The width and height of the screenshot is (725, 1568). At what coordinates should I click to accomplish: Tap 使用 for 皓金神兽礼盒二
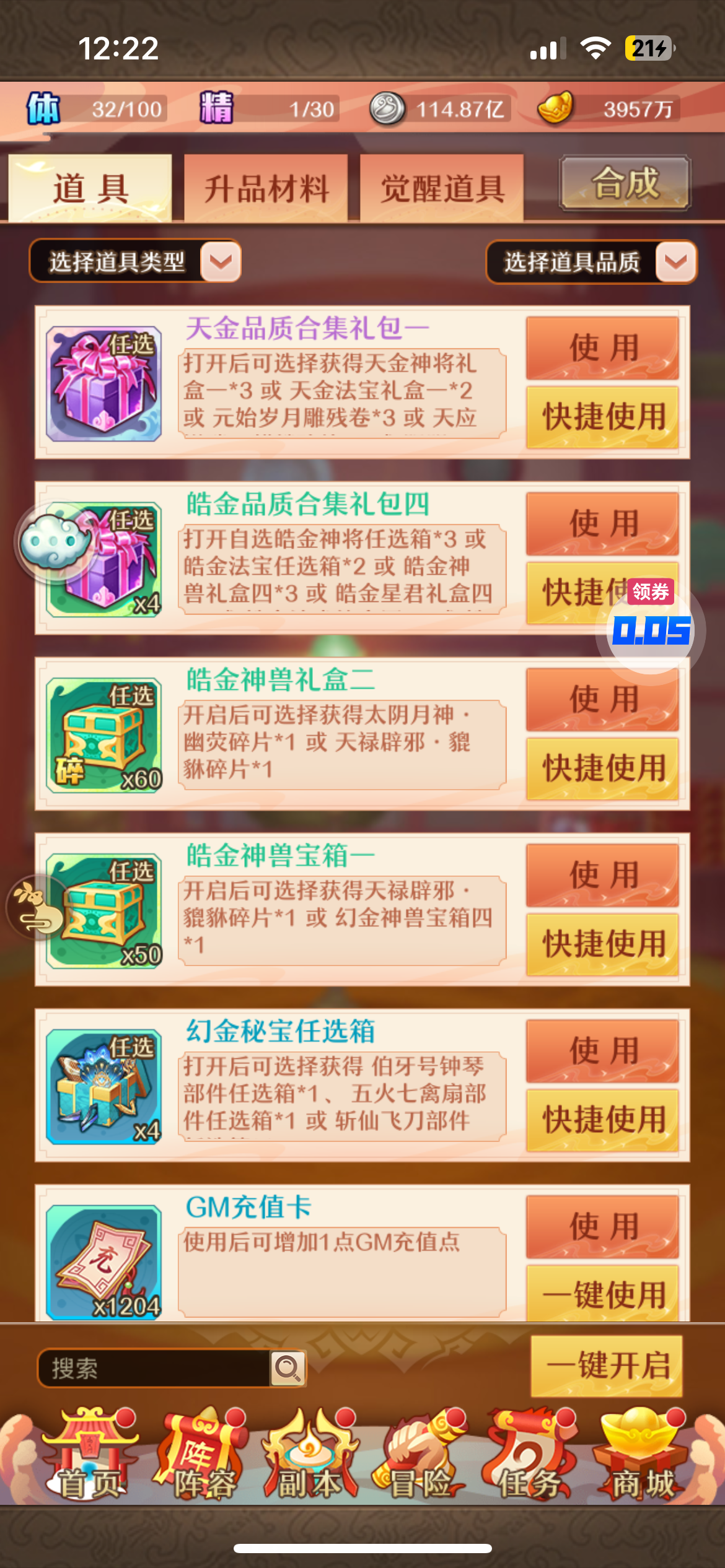point(602,699)
